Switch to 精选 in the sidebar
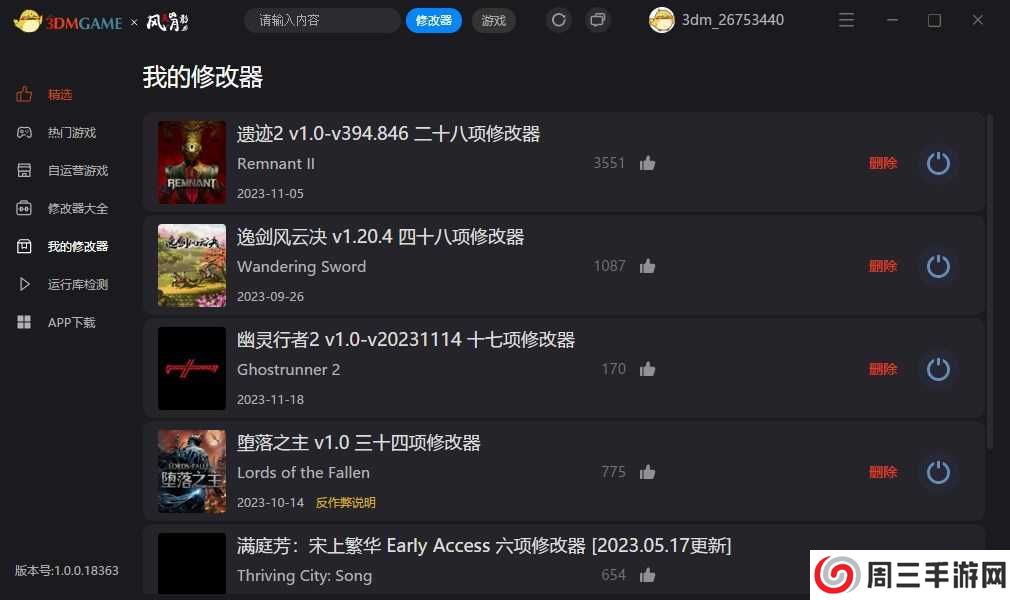The height and width of the screenshot is (600, 1010). pos(60,95)
